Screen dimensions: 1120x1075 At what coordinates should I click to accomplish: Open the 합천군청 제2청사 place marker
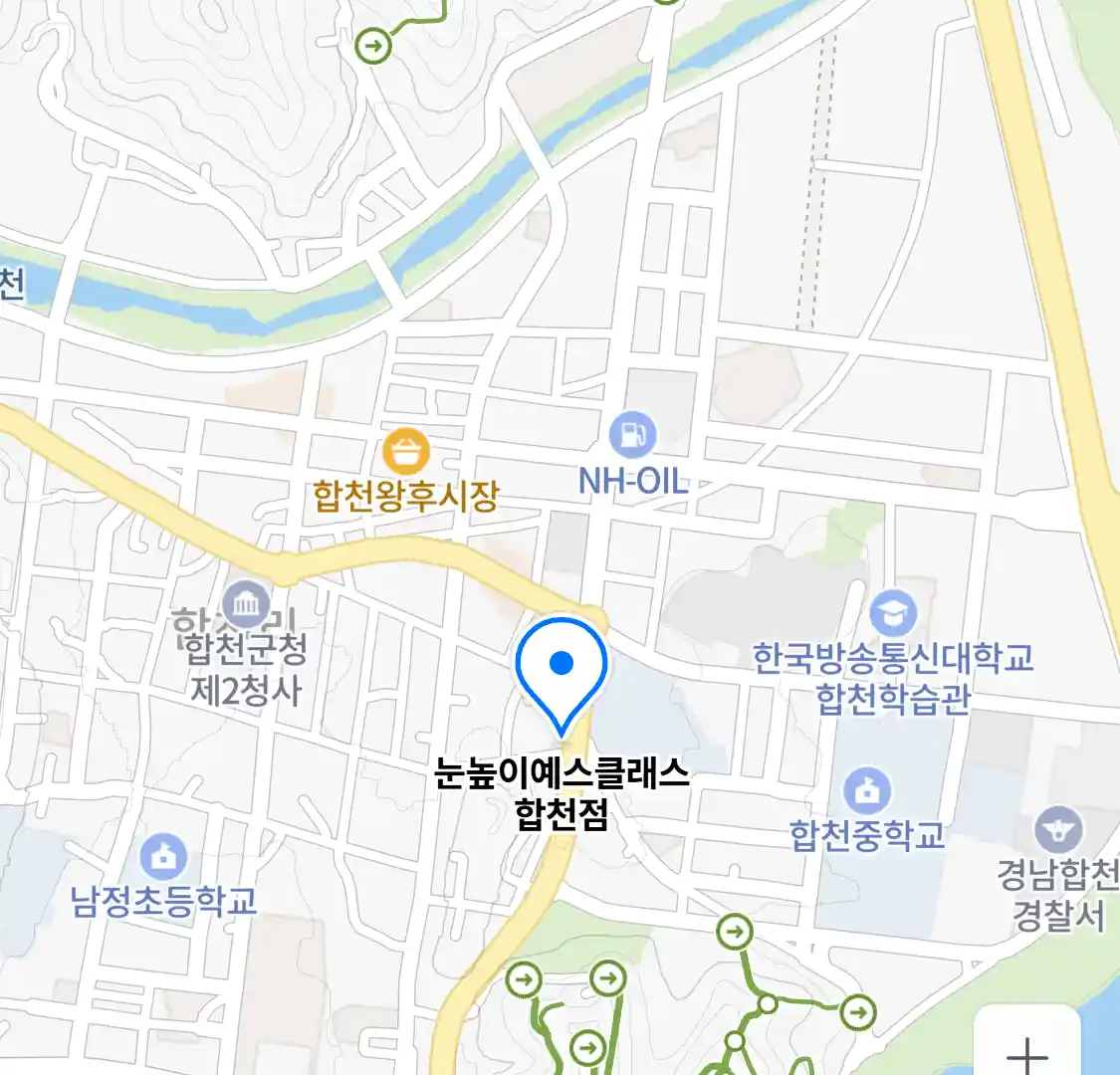tap(246, 604)
